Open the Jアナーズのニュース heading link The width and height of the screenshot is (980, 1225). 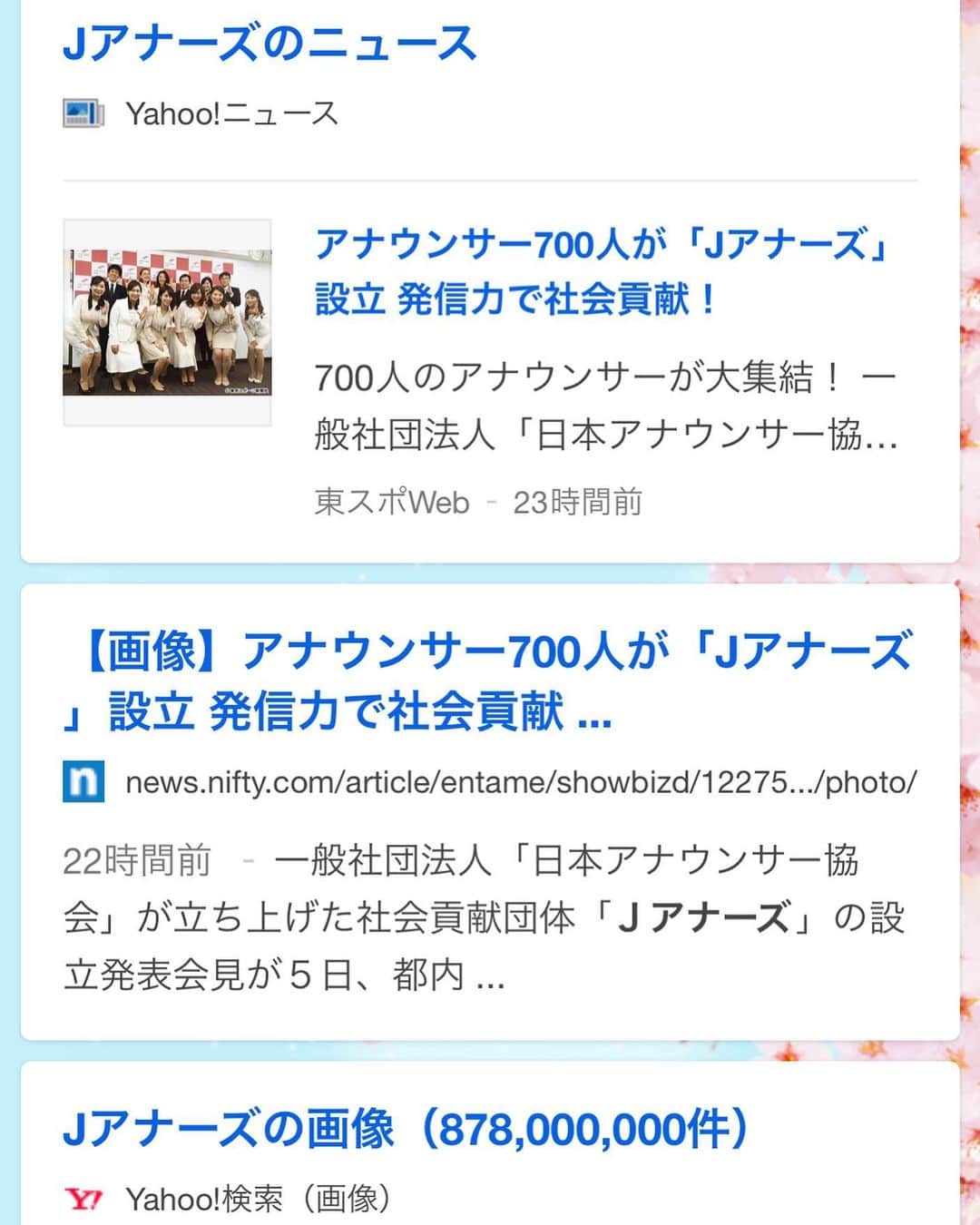(x=269, y=44)
